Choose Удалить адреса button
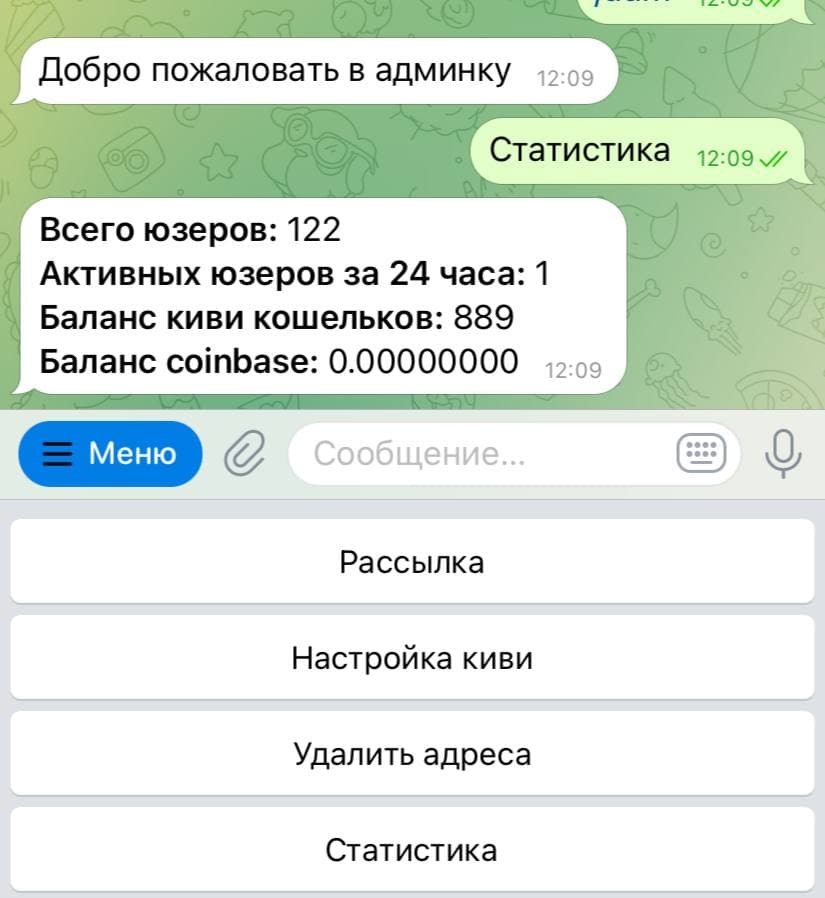The image size is (825, 898). point(412,754)
